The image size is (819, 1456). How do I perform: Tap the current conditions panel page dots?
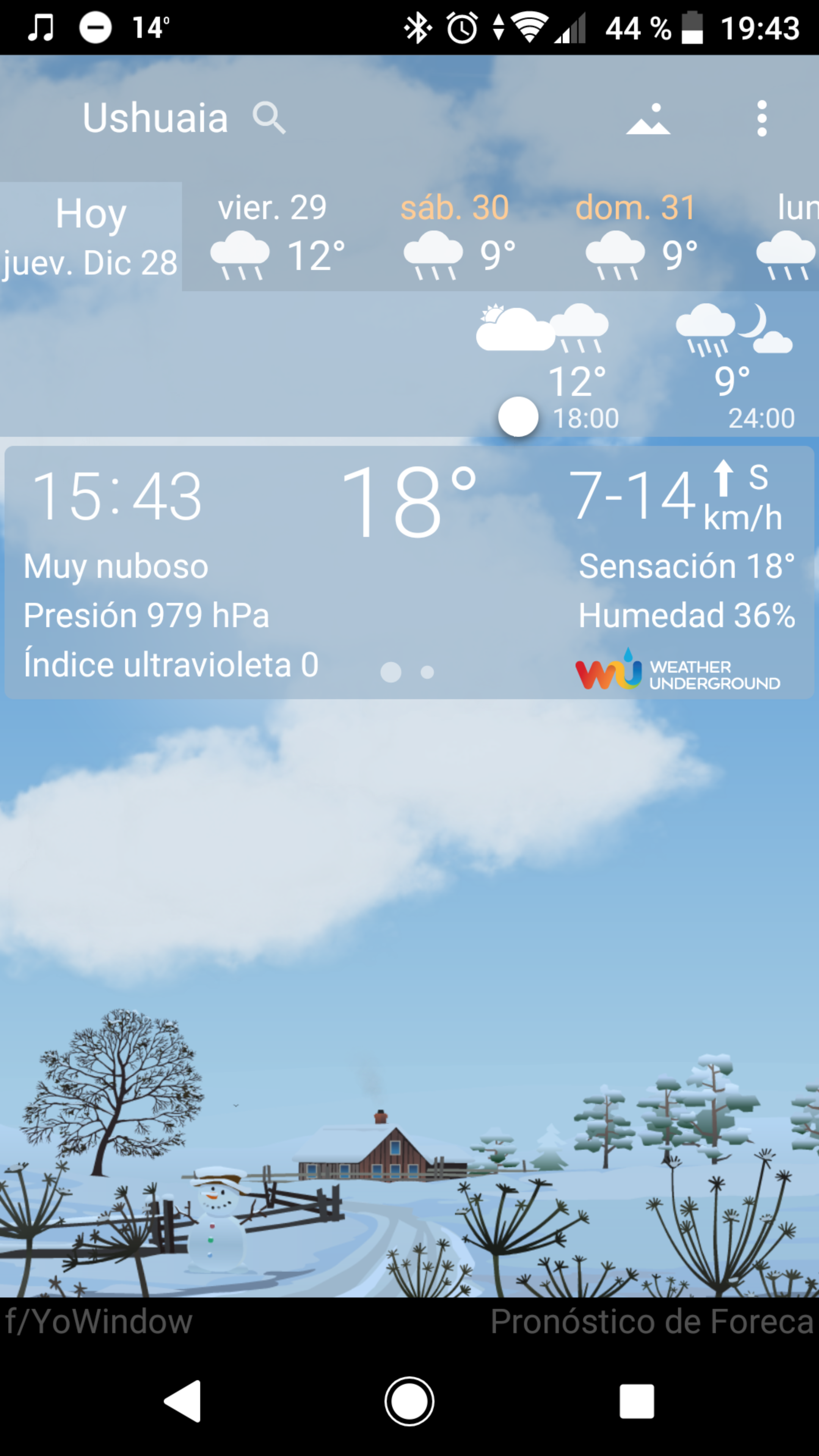(408, 672)
